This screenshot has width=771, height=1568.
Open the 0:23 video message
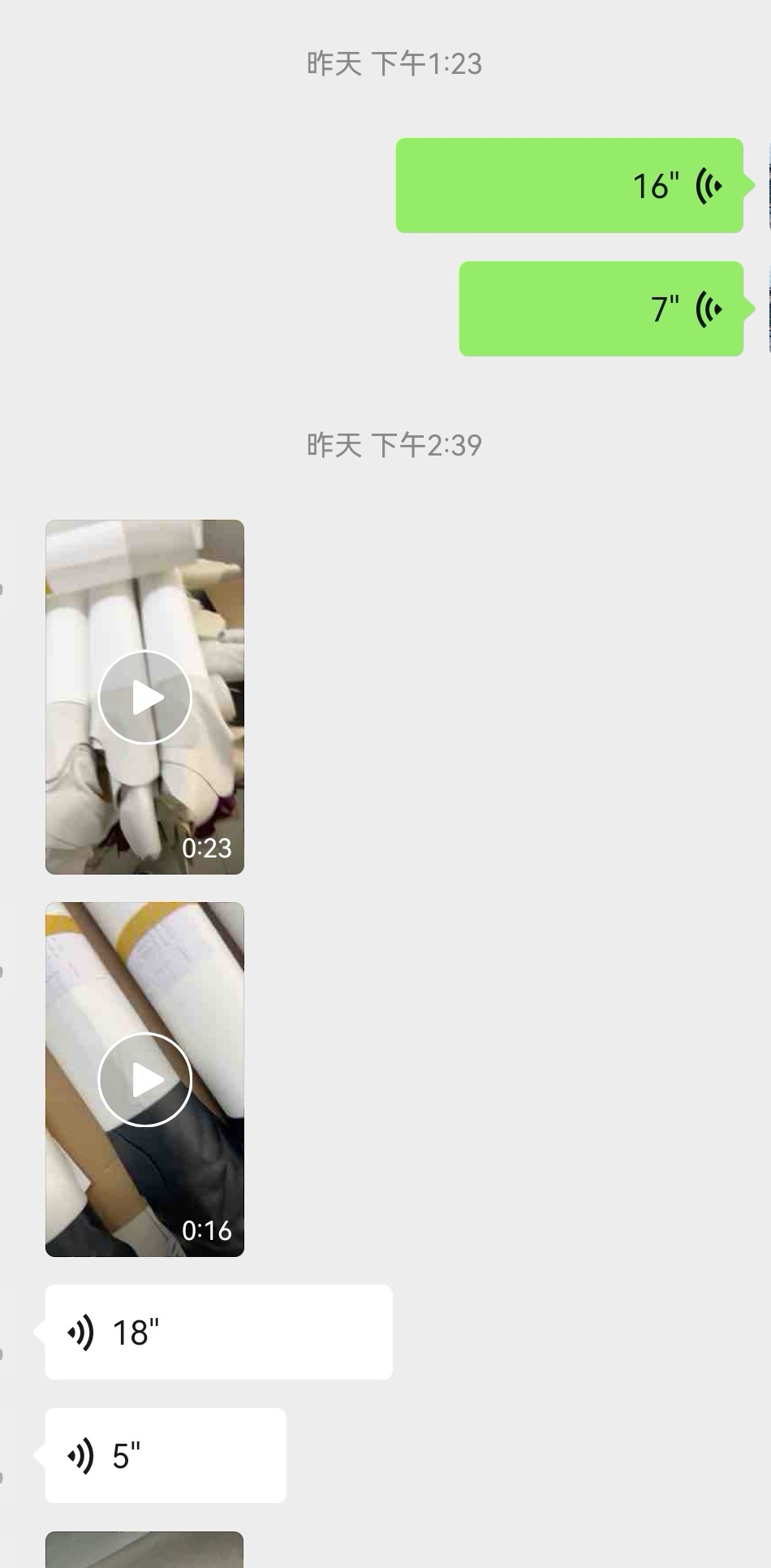(144, 697)
